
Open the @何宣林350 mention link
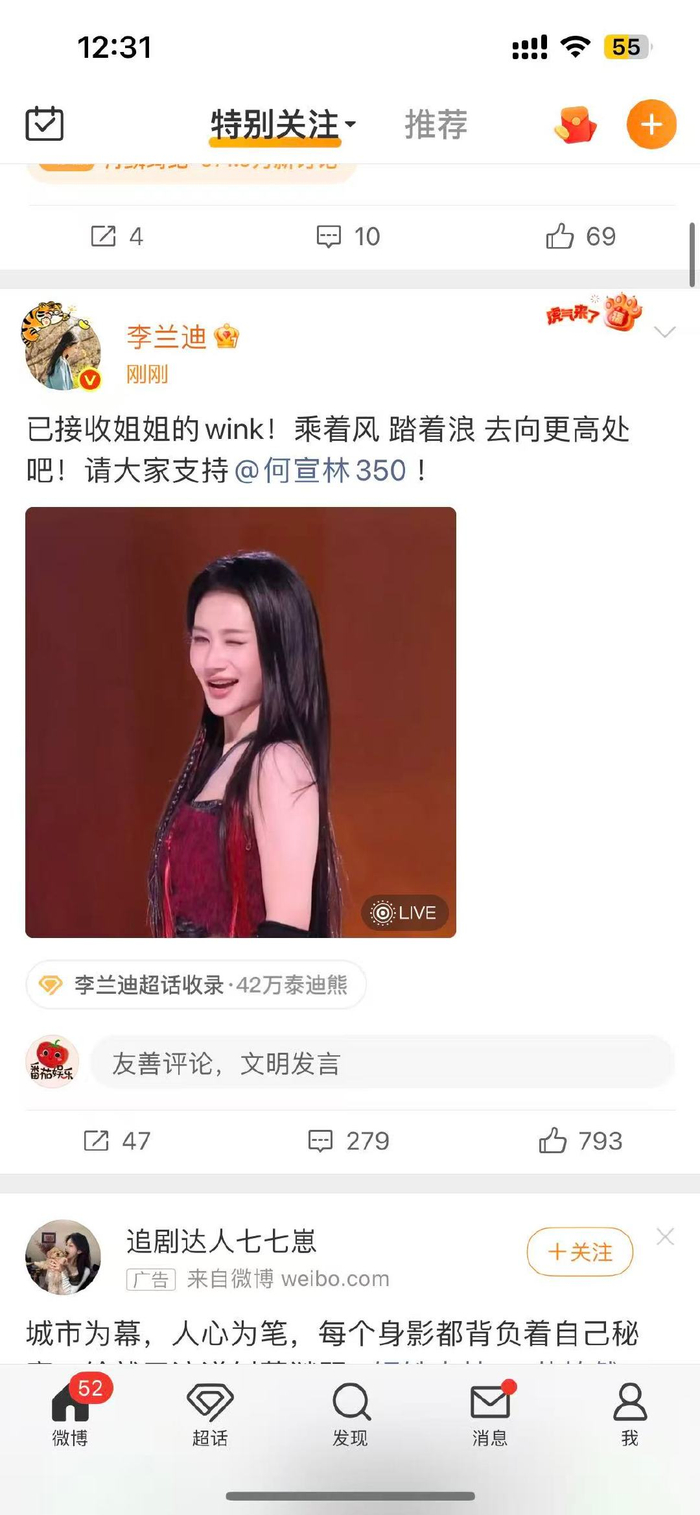pos(321,470)
